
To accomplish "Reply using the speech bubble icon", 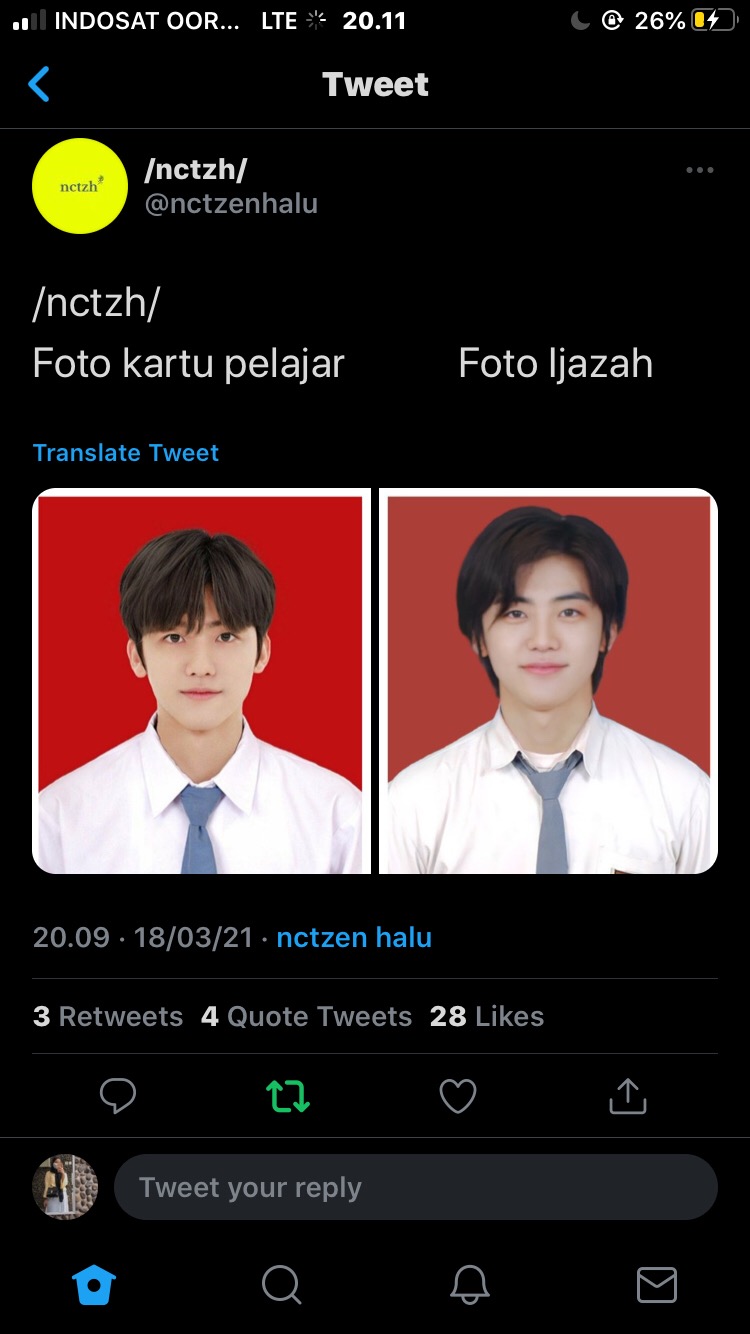I will [118, 1096].
